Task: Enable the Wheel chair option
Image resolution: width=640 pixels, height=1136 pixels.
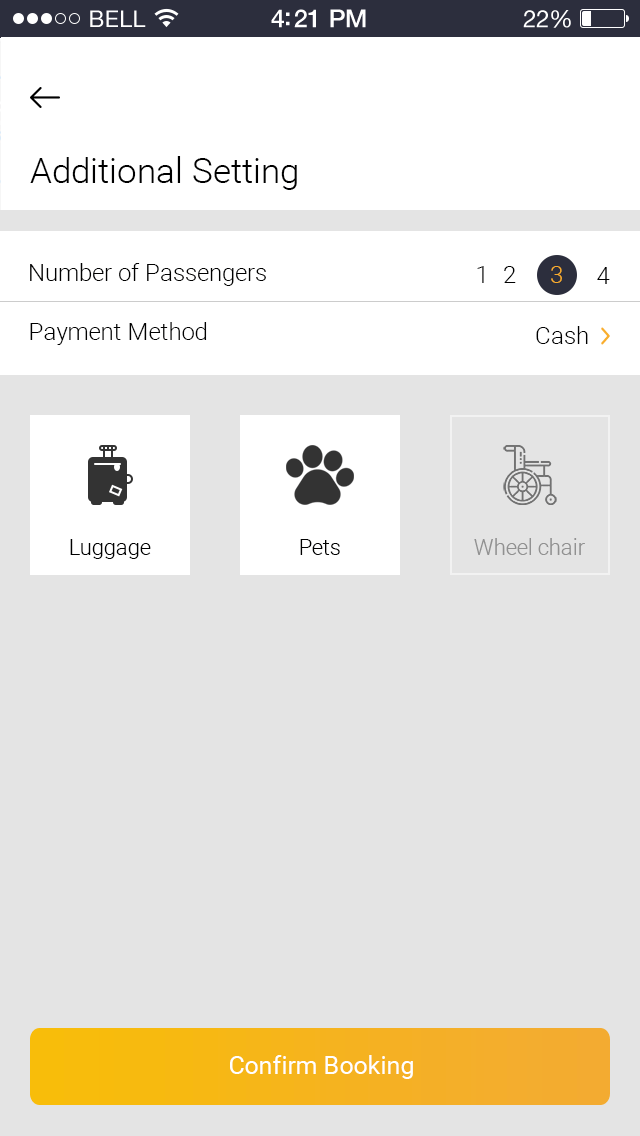Action: (x=530, y=495)
